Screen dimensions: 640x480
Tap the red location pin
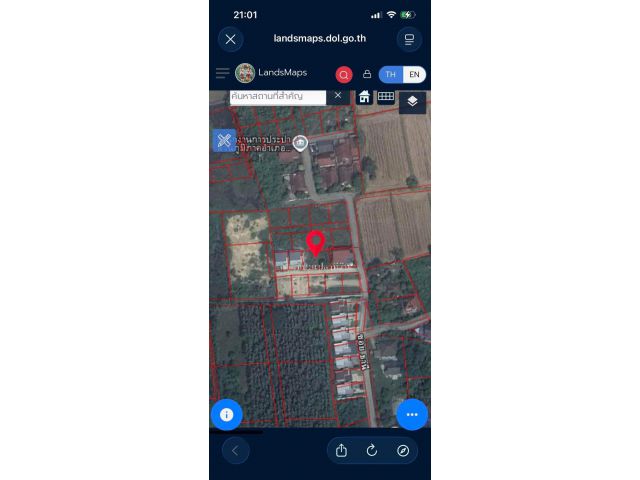tap(315, 242)
